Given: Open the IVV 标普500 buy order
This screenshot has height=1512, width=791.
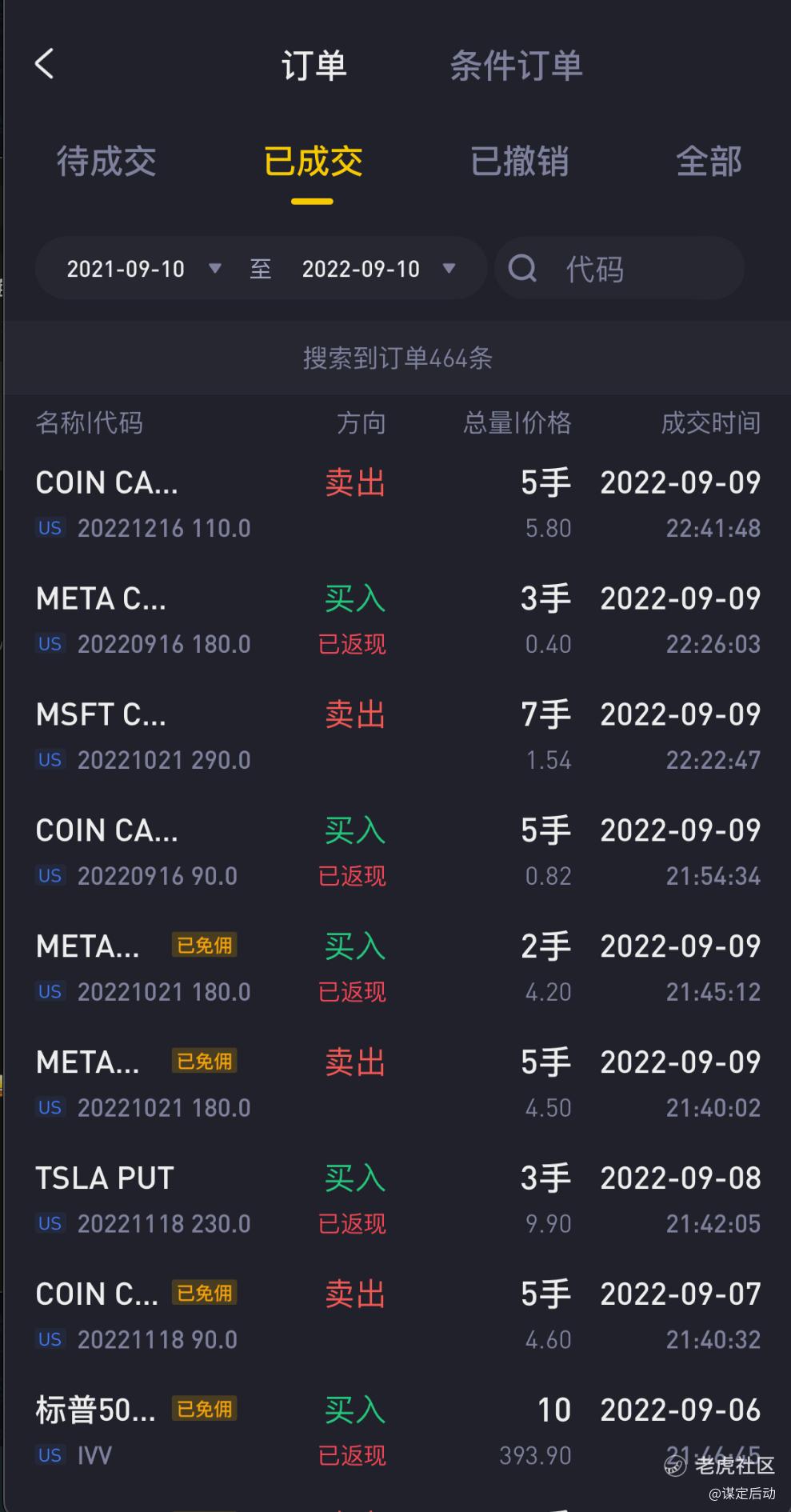Looking at the screenshot, I should 397,1432.
